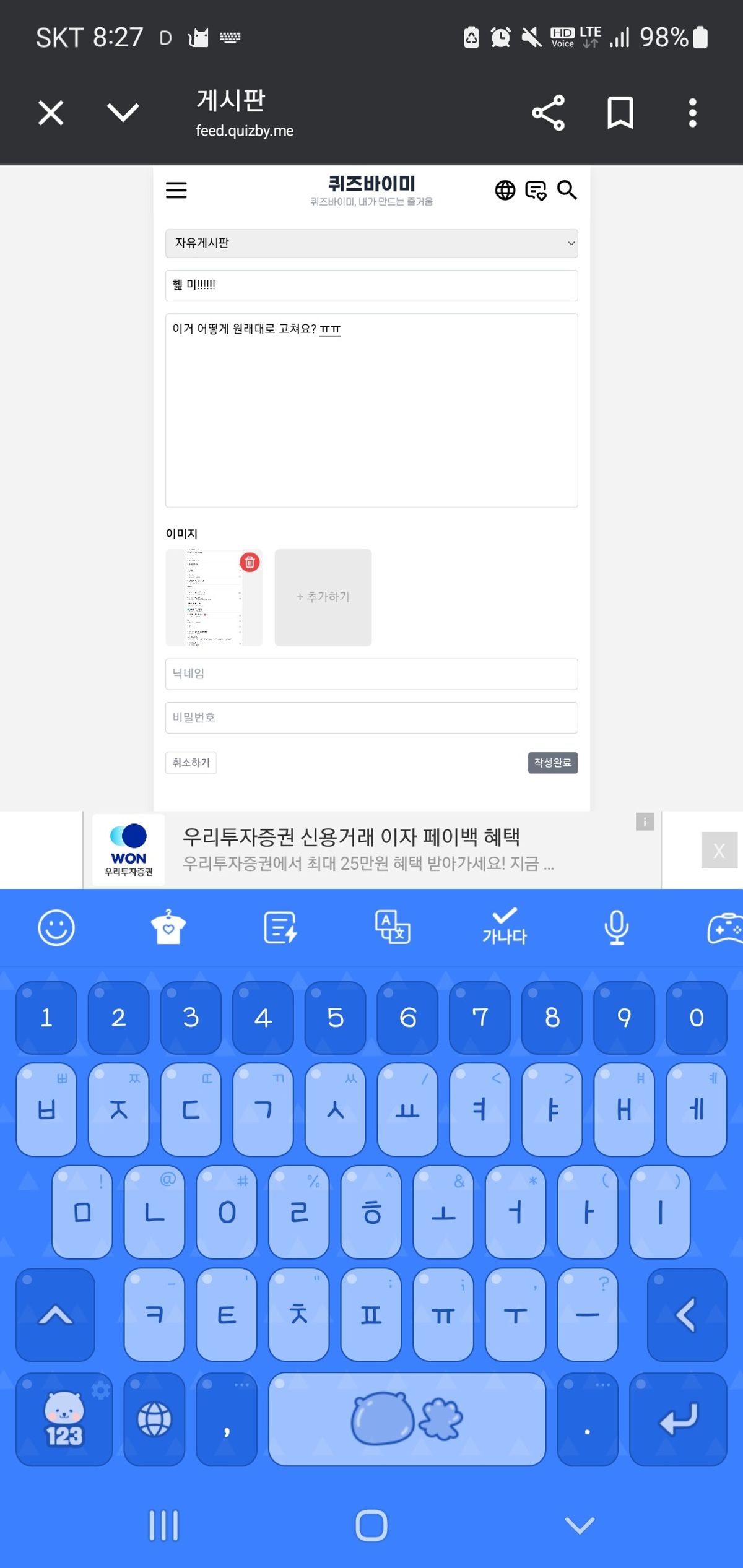743x1568 pixels.
Task: Open the search magnifier icon
Action: (x=567, y=190)
